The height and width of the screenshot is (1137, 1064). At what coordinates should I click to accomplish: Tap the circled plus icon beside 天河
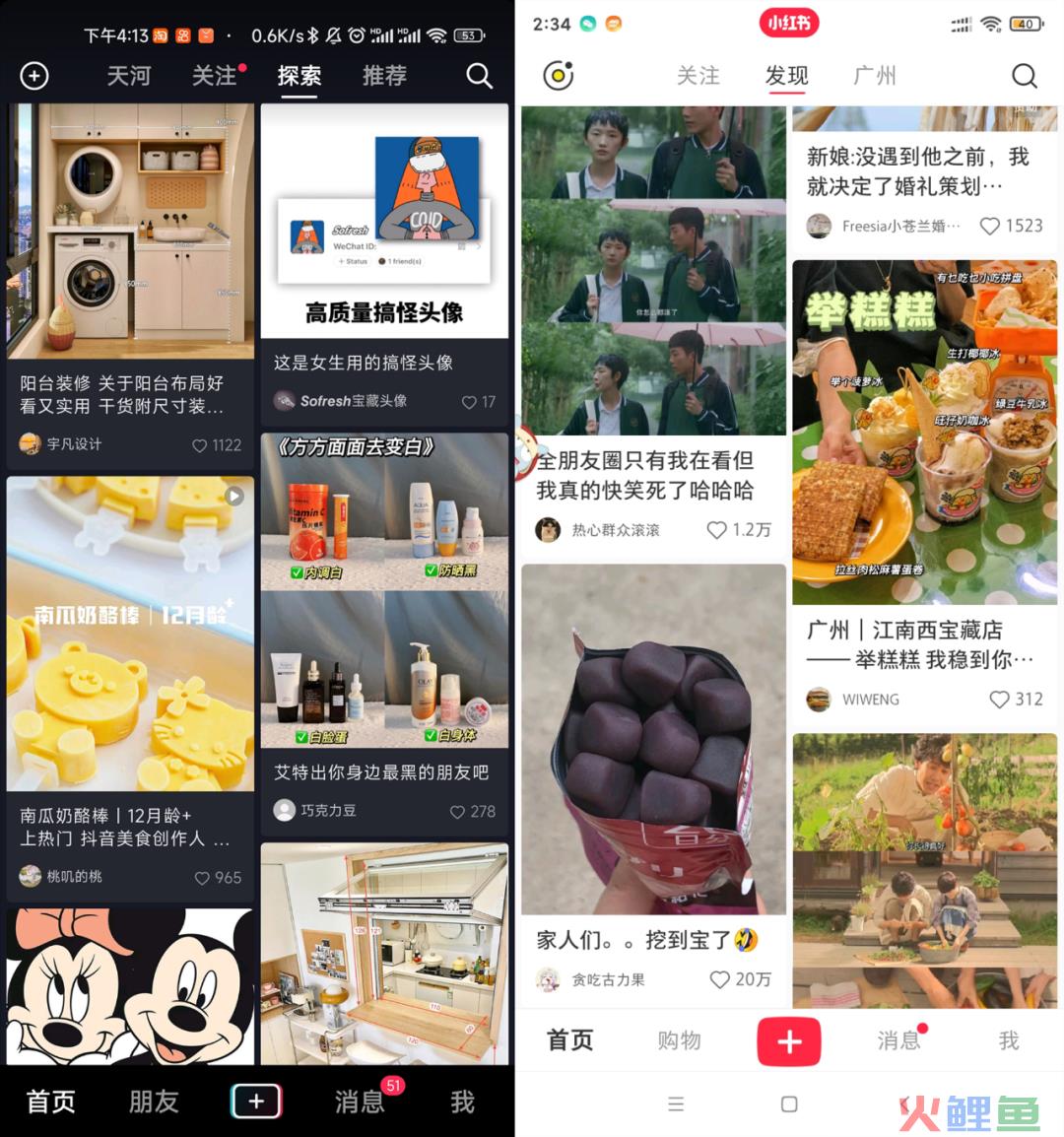pyautogui.click(x=34, y=76)
